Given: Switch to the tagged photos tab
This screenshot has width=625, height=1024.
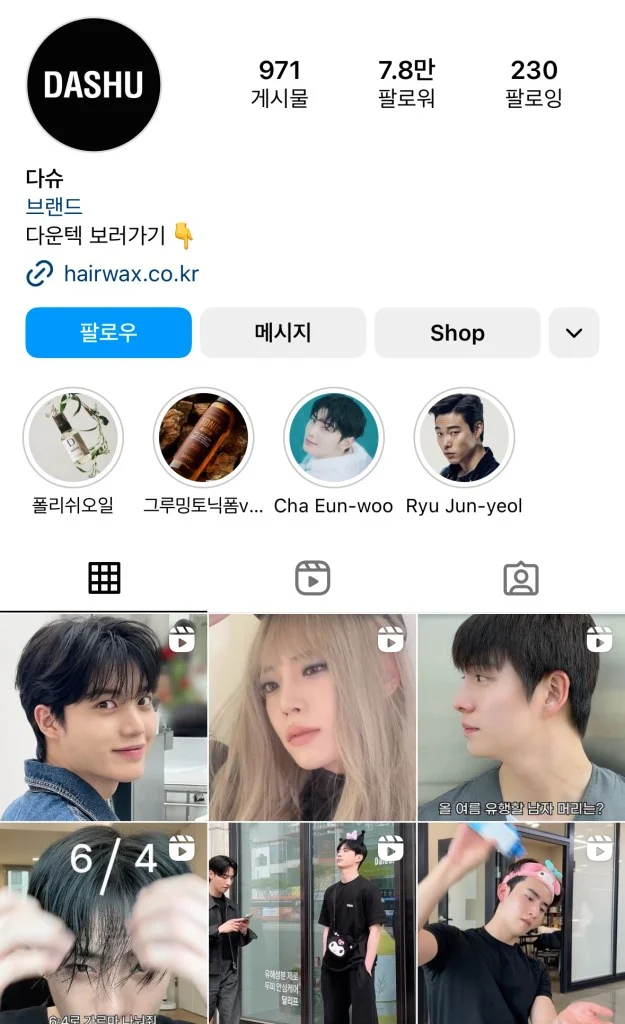Looking at the screenshot, I should [521, 578].
